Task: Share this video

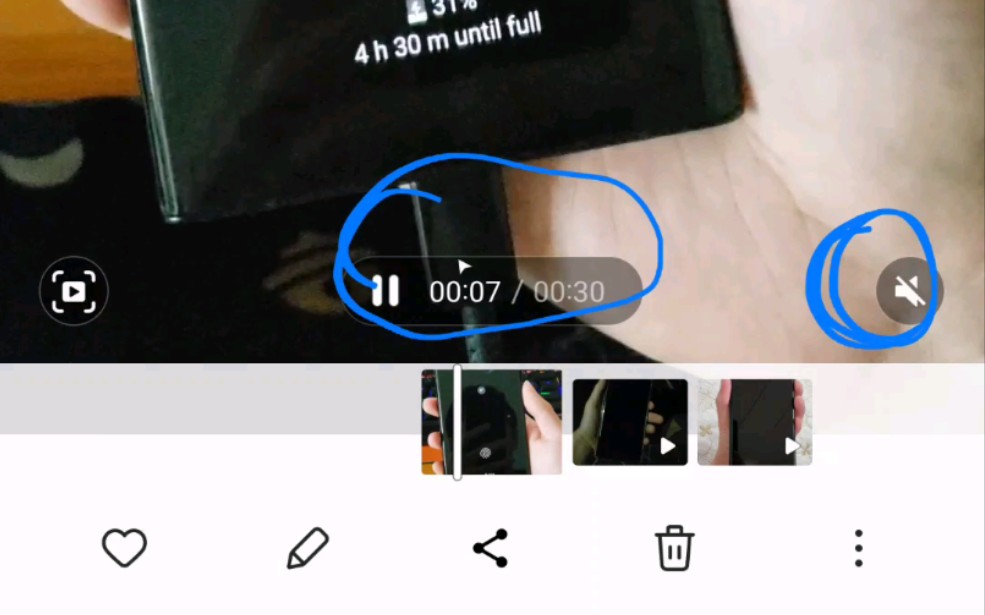Action: [x=490, y=548]
